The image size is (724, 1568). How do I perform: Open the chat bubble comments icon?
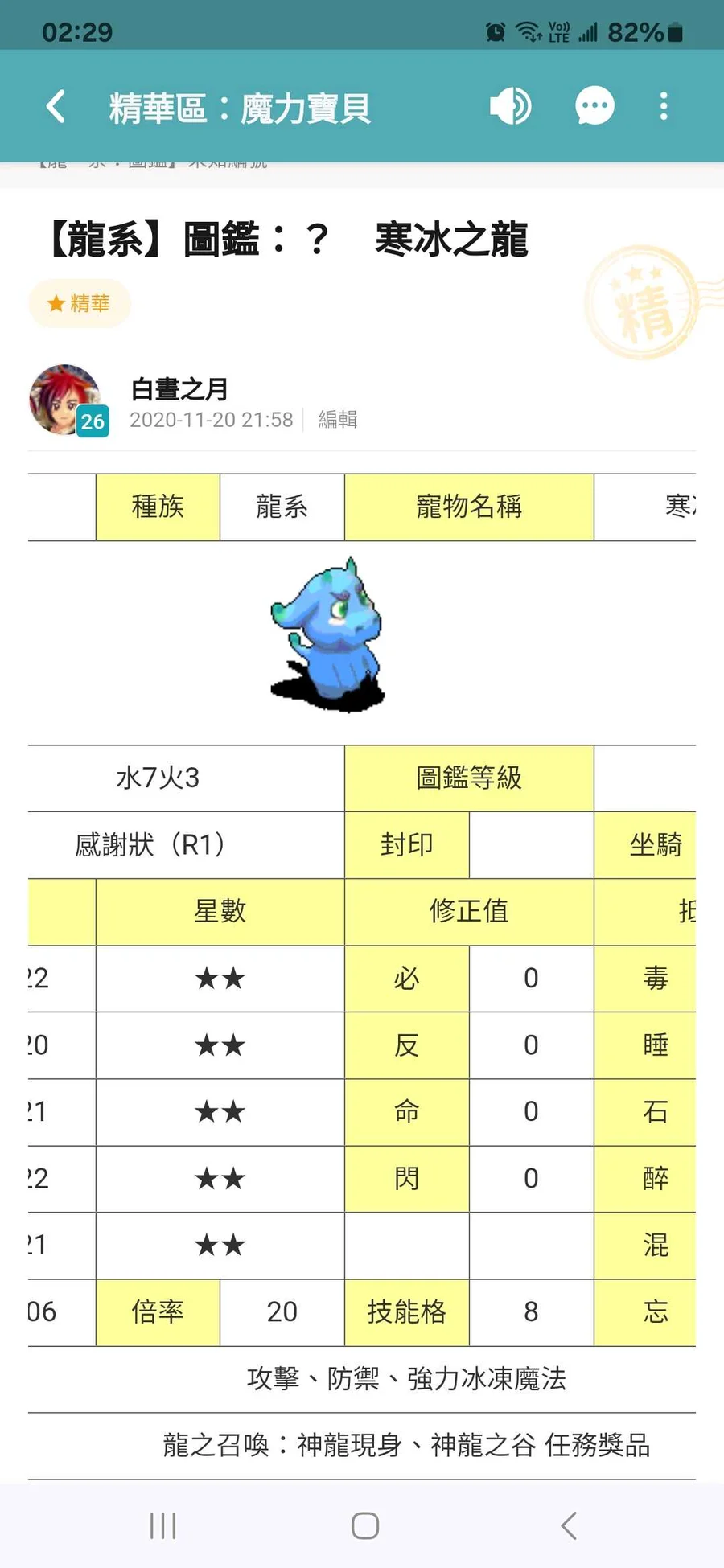click(x=594, y=106)
